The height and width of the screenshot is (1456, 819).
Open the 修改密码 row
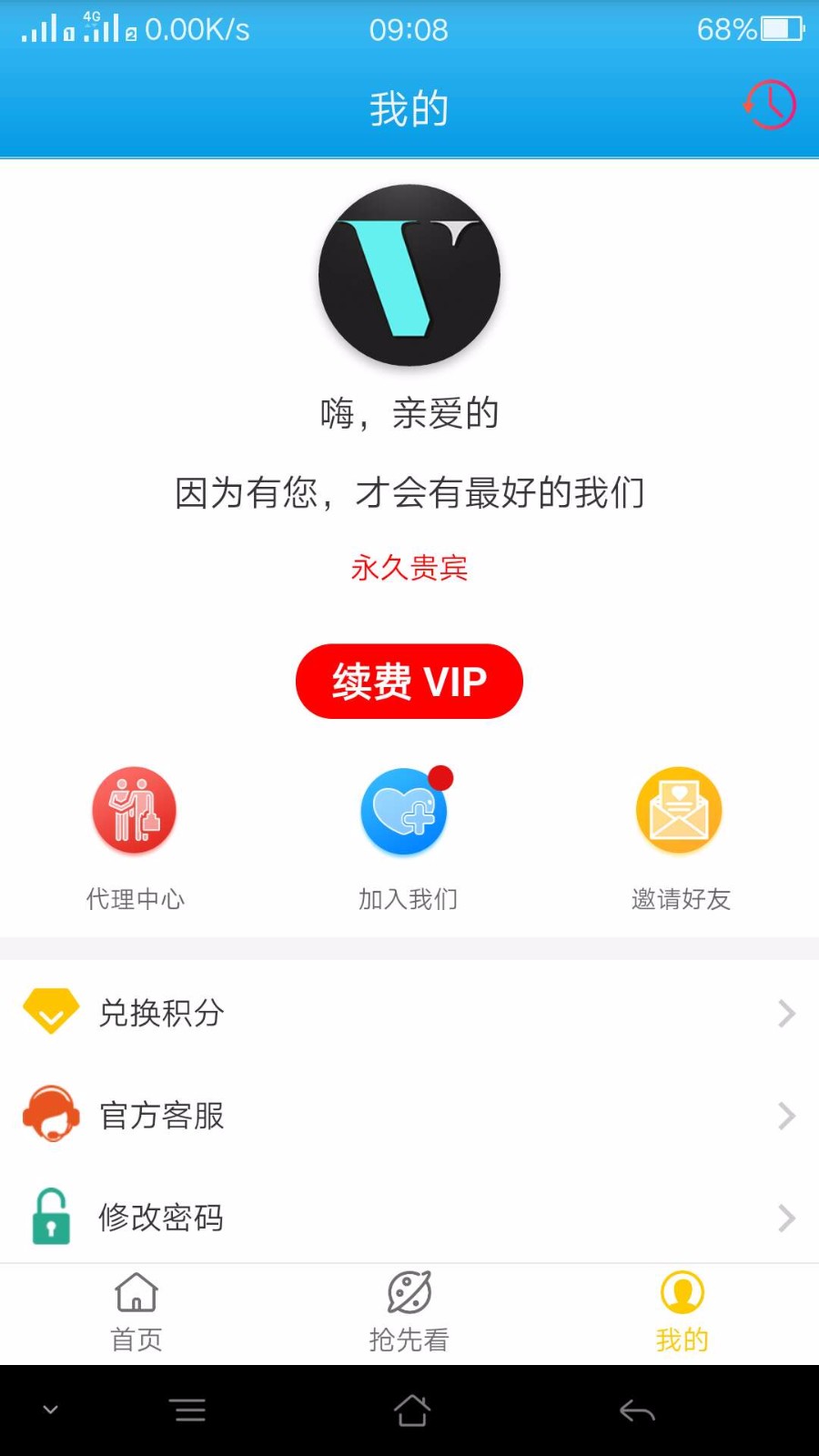coord(409,1217)
